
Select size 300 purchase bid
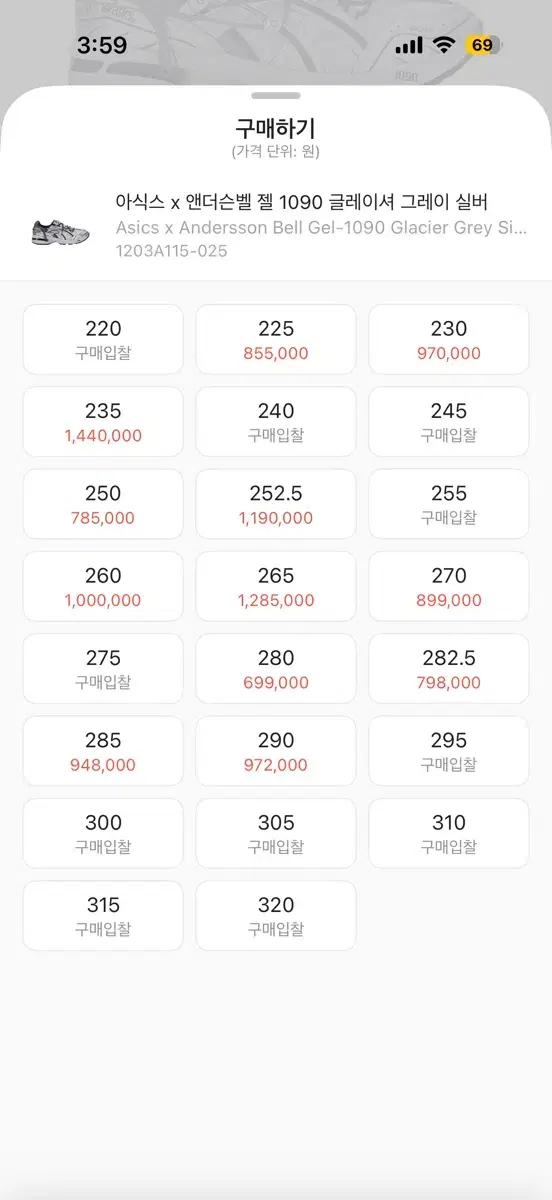pos(103,833)
